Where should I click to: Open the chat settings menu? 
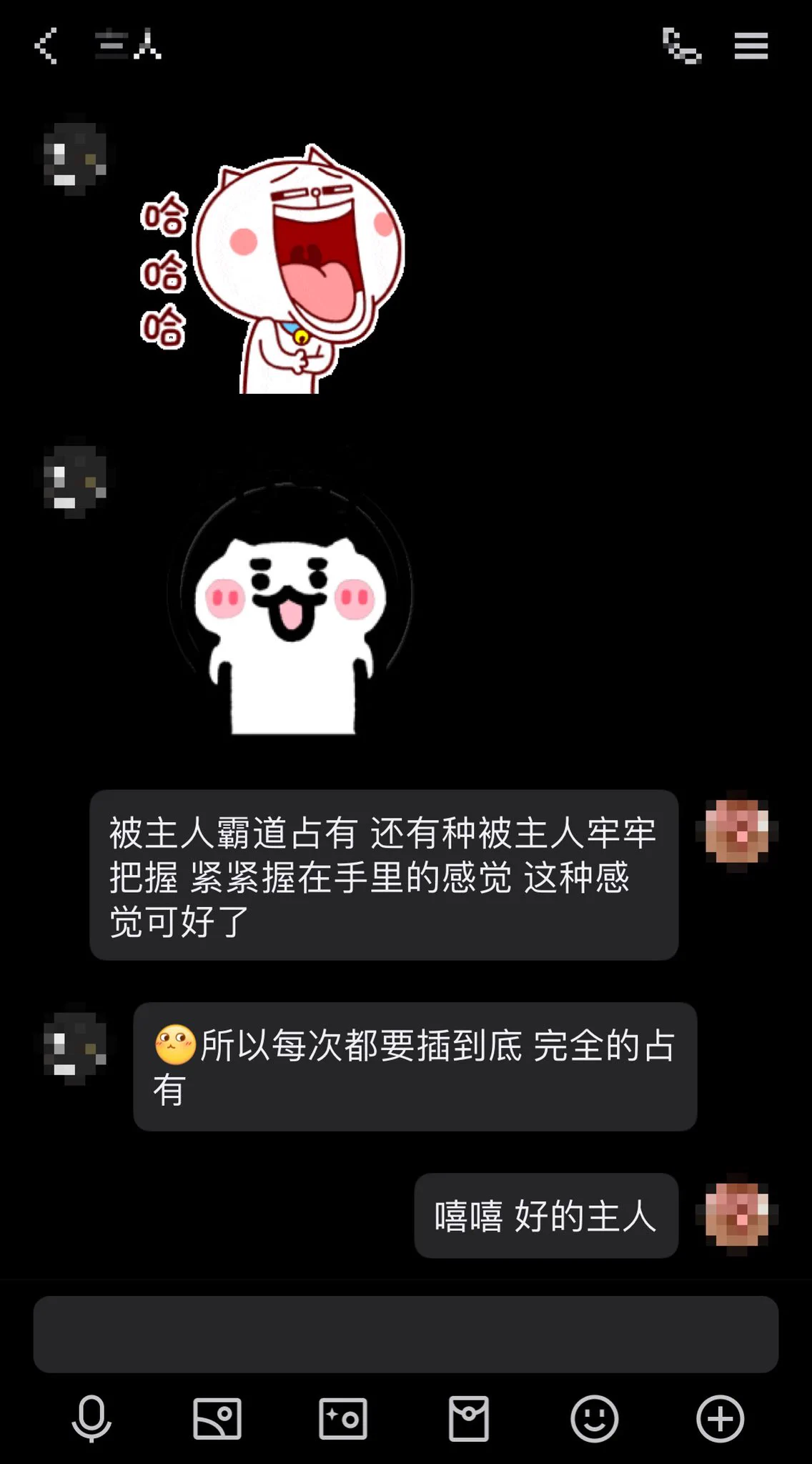coord(751,46)
